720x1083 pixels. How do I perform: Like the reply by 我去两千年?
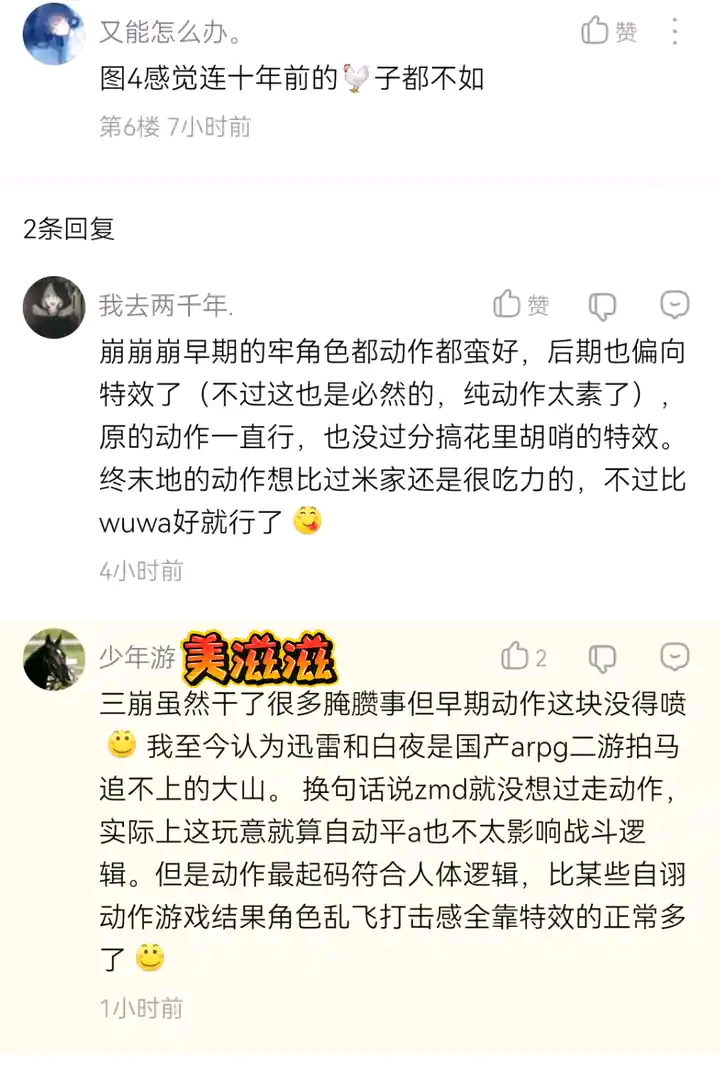click(521, 305)
